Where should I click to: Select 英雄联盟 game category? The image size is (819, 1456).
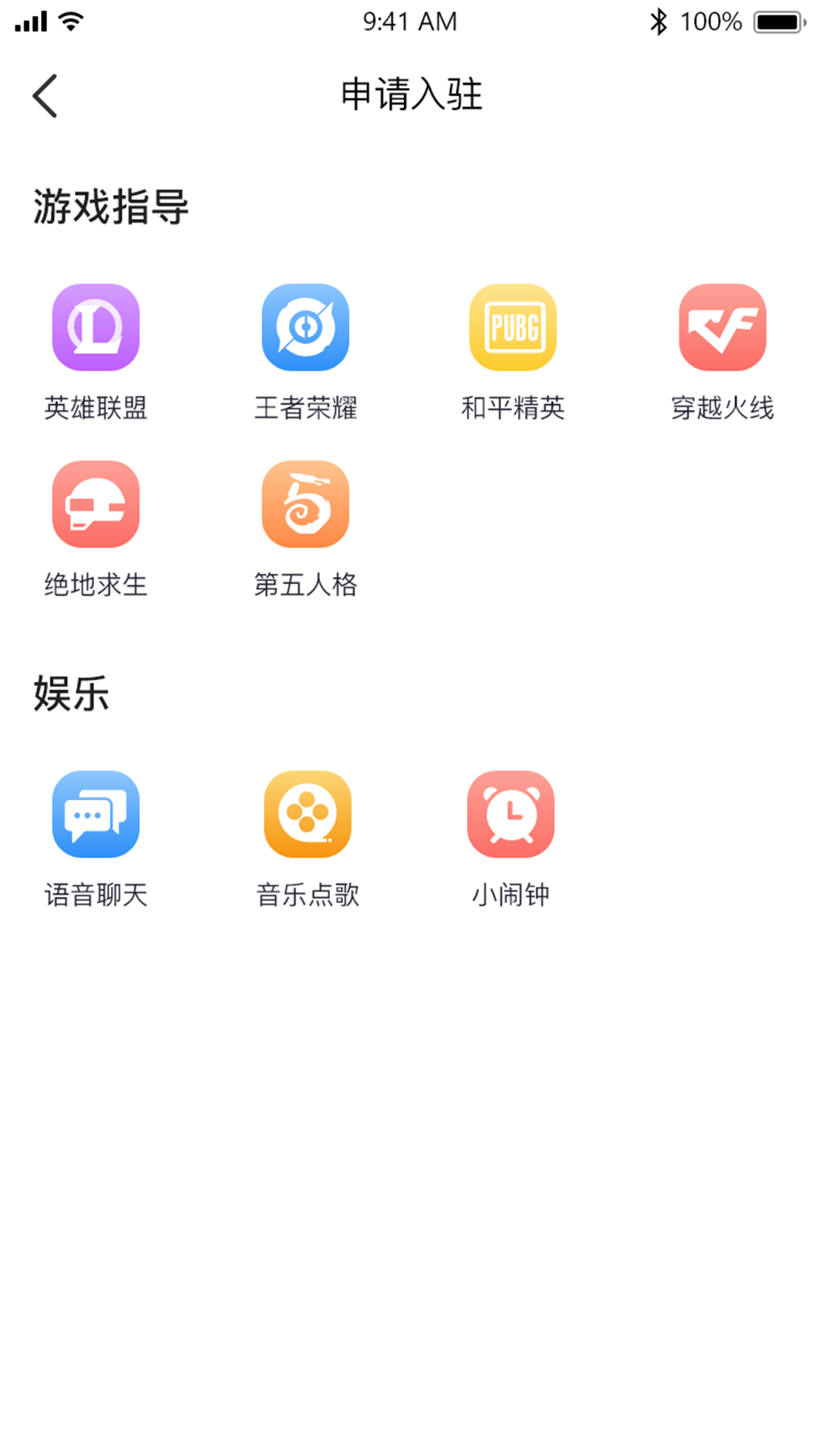point(96,328)
